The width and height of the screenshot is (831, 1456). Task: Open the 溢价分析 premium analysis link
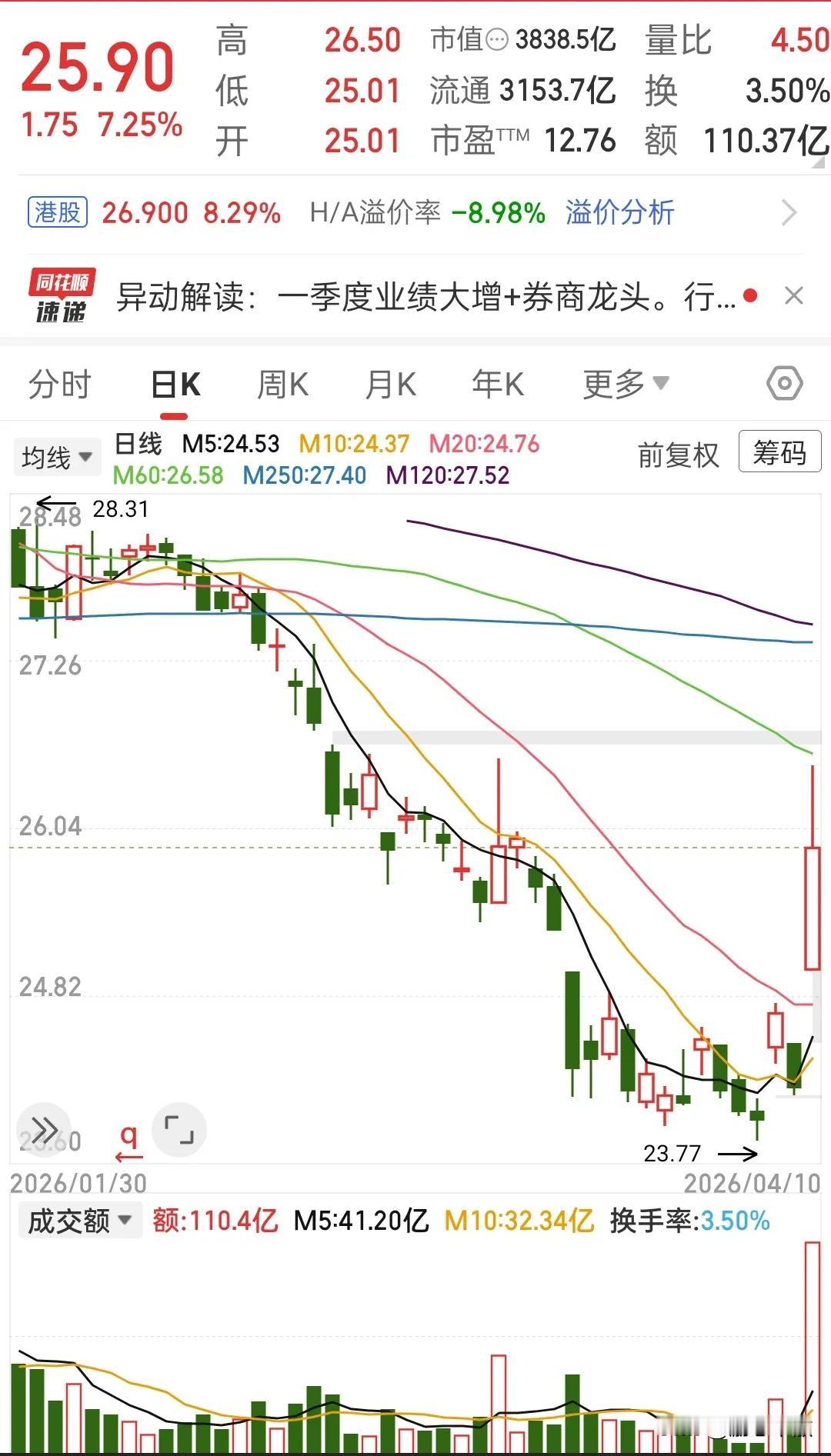tap(619, 212)
